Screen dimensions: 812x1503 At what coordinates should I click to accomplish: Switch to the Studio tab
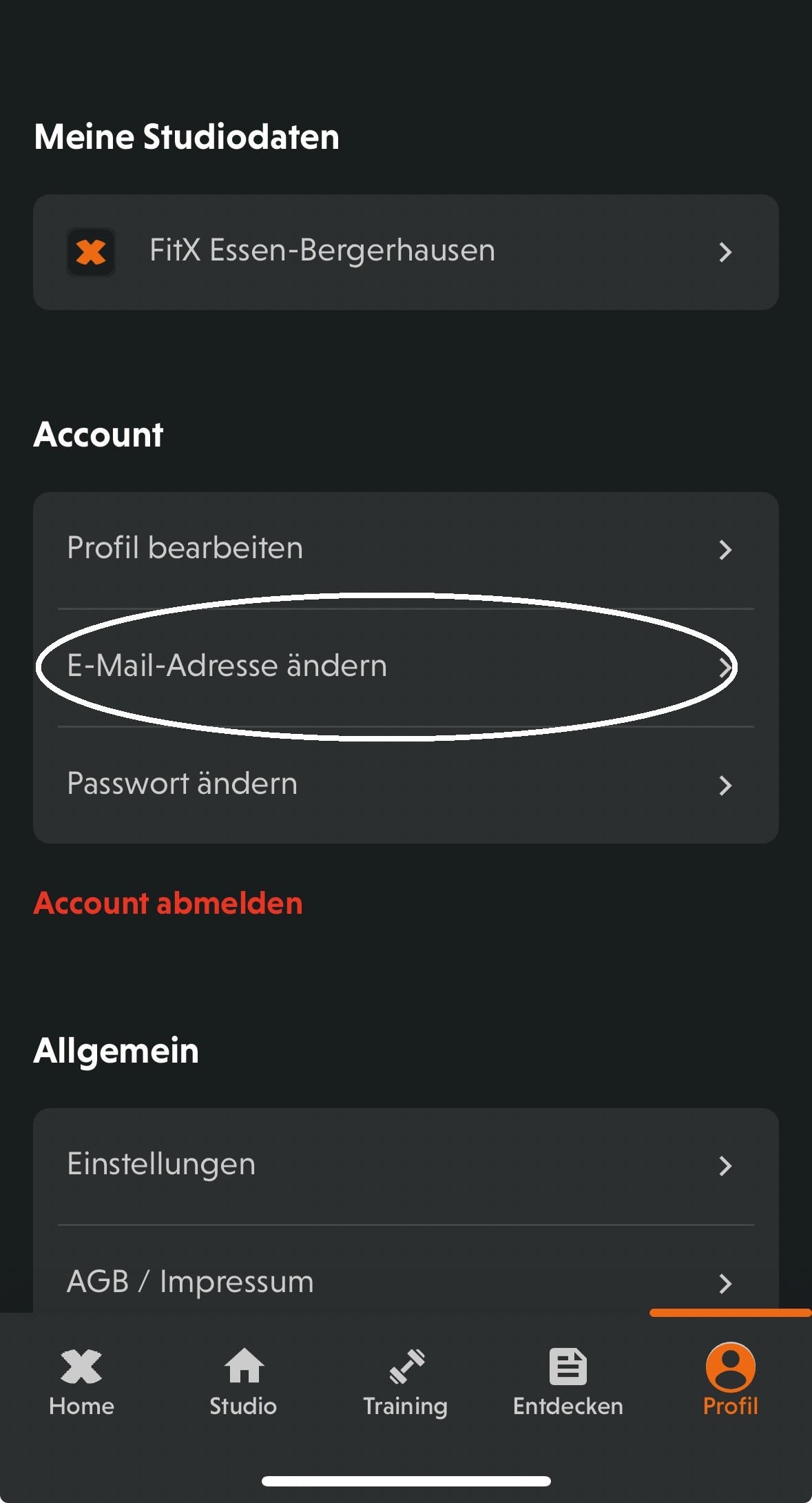[243, 1382]
